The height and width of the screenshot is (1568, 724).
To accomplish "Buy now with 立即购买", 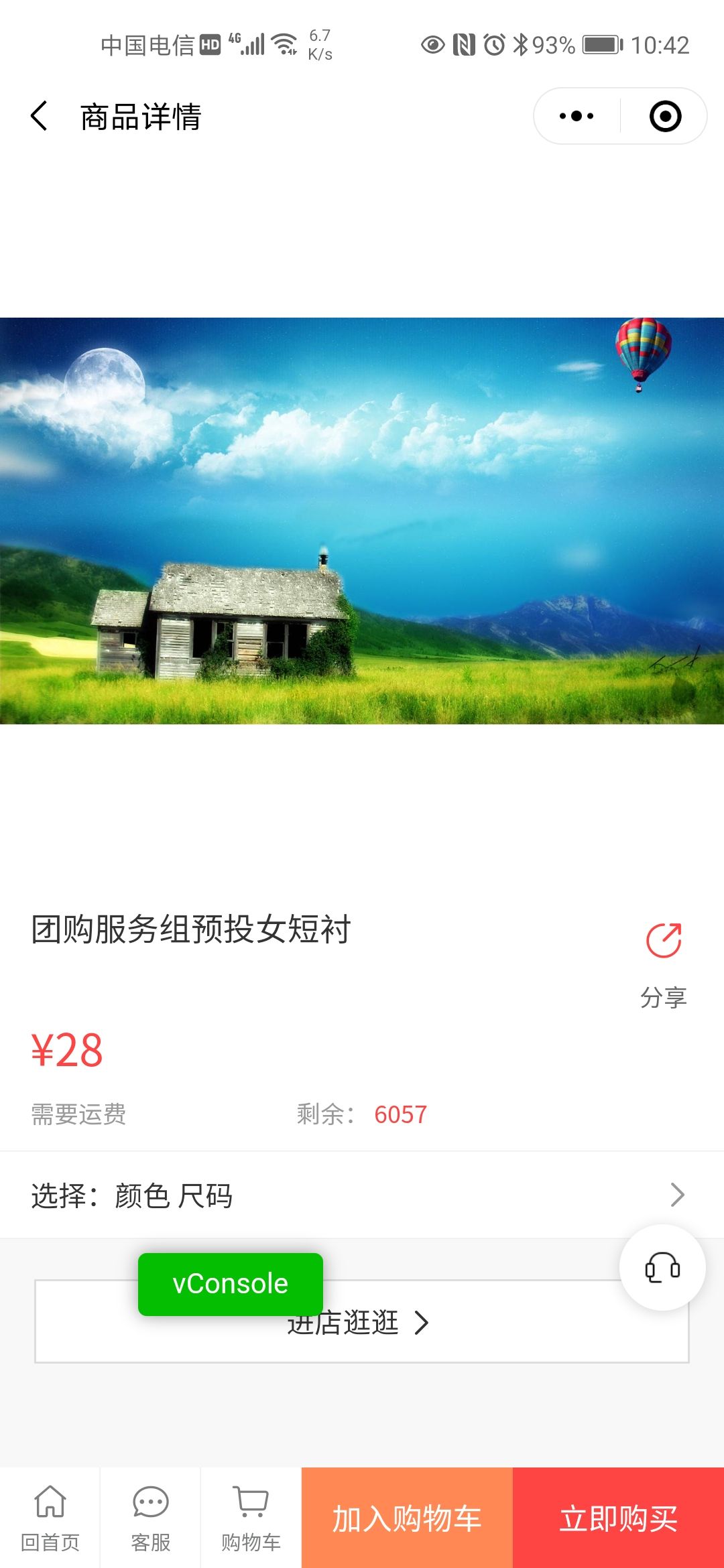I will (618, 1518).
